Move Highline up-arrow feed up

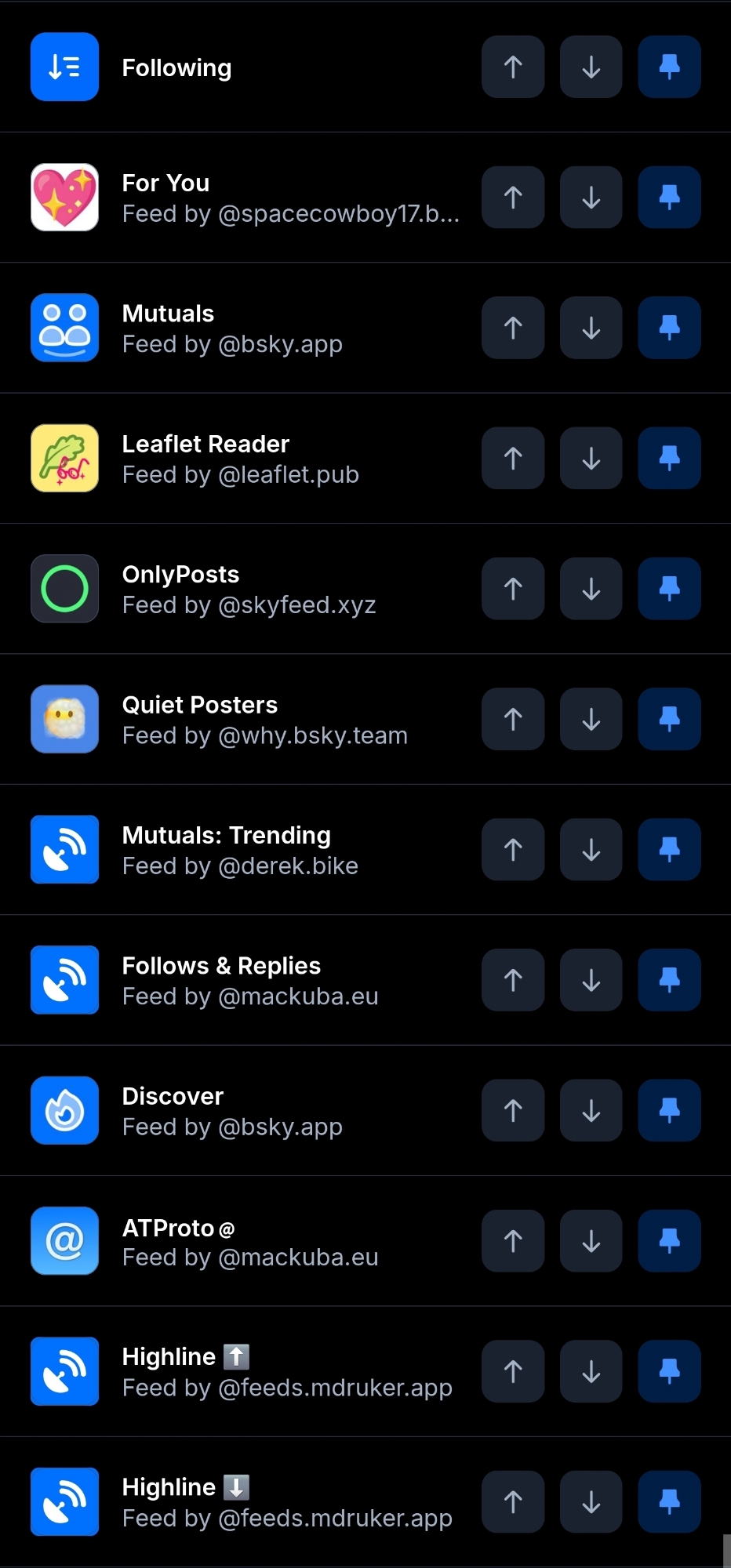(x=512, y=1372)
